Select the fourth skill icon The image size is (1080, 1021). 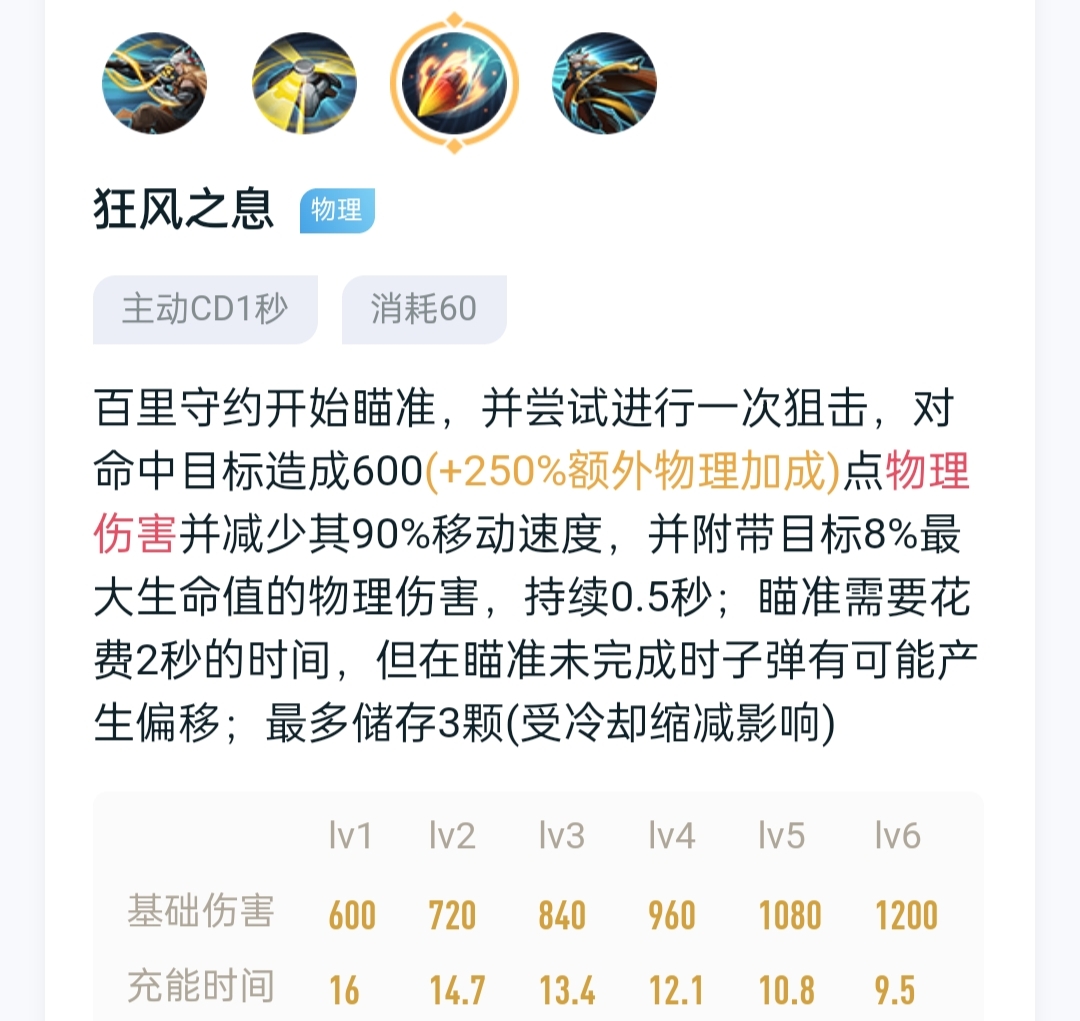(604, 83)
